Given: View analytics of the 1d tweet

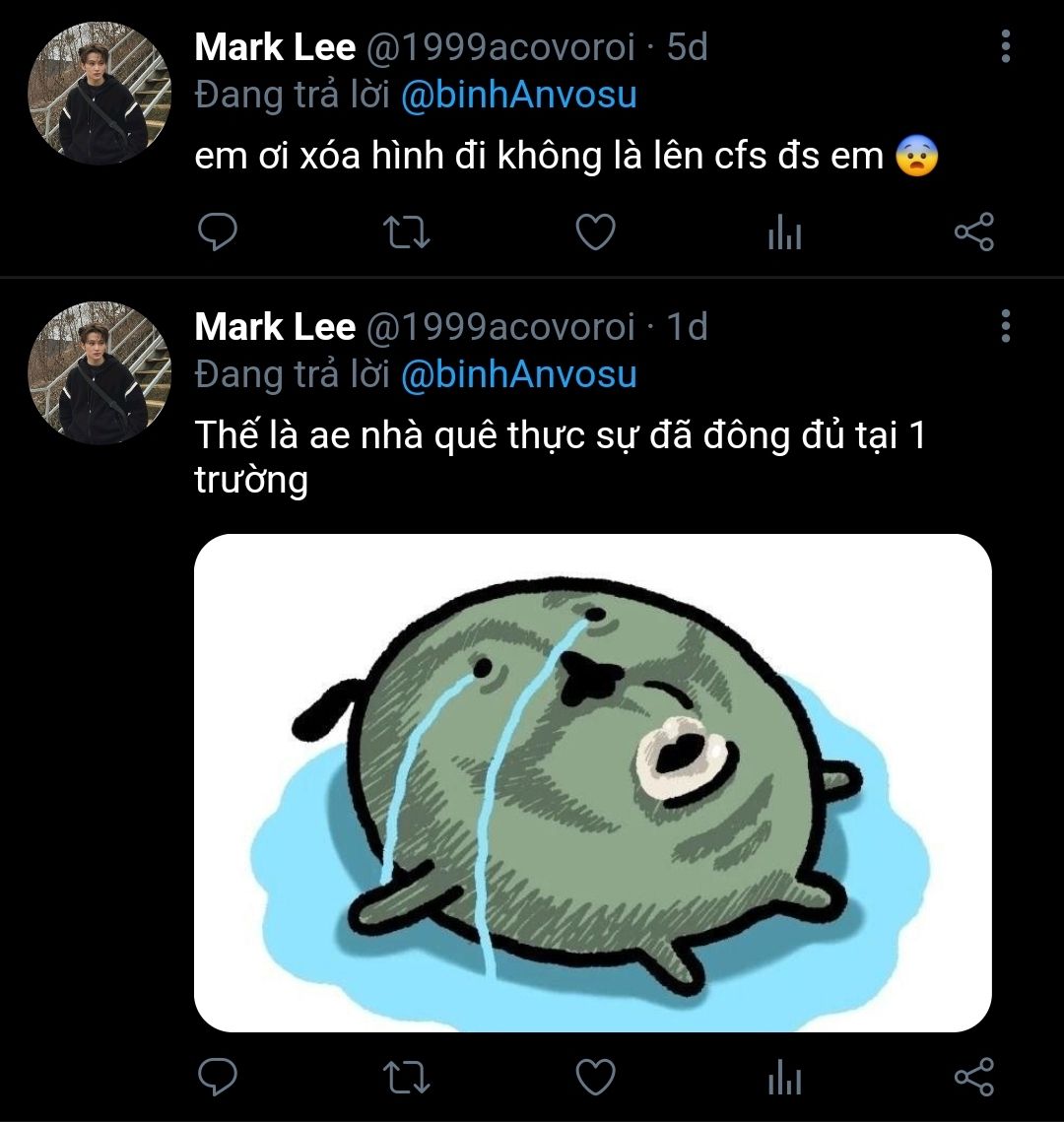Looking at the screenshot, I should coord(784,1078).
